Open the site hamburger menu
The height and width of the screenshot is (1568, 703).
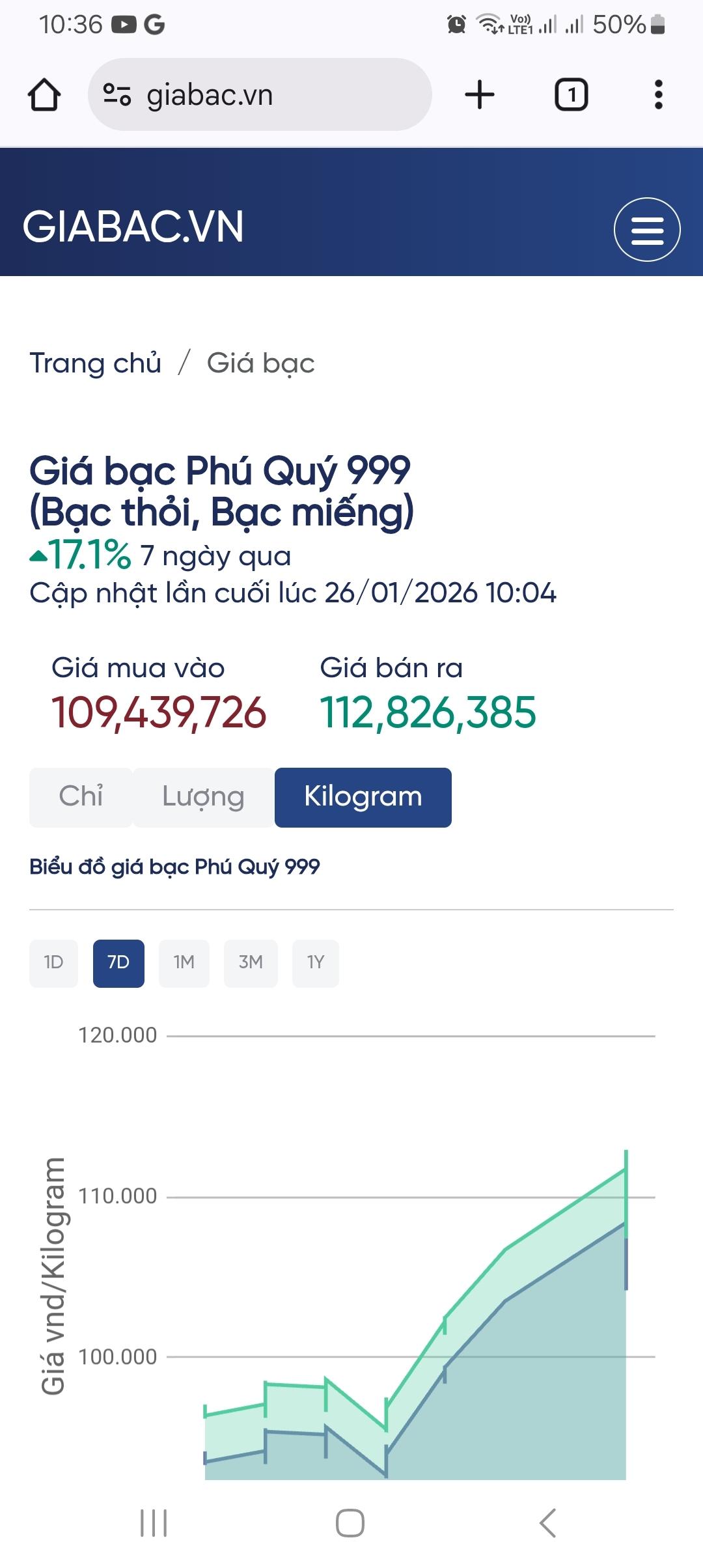click(647, 229)
